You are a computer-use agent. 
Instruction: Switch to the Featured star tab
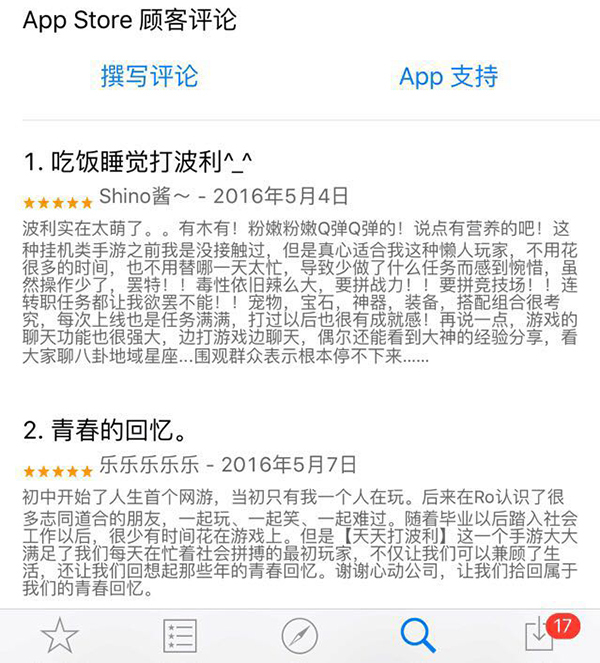tap(60, 635)
